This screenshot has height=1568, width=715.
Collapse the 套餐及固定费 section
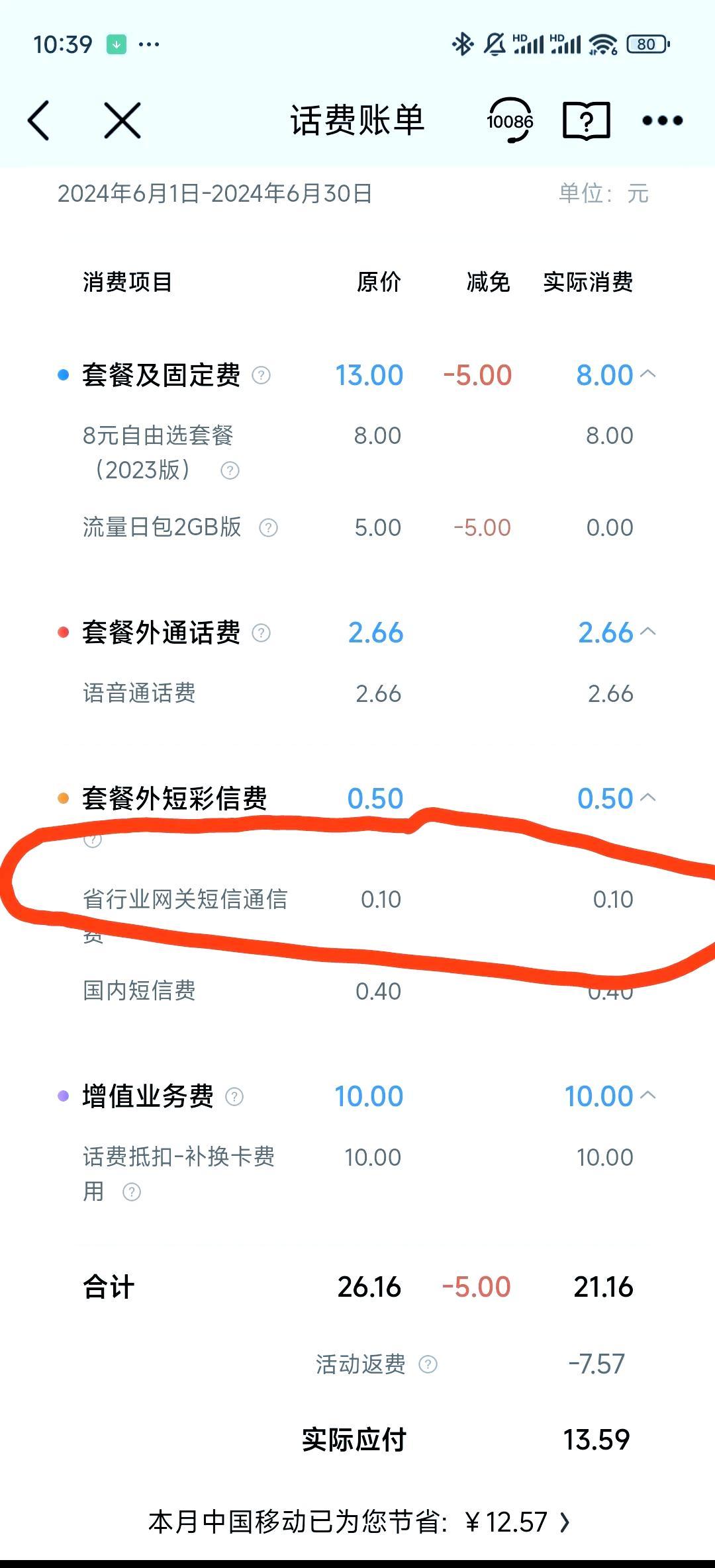click(x=648, y=374)
